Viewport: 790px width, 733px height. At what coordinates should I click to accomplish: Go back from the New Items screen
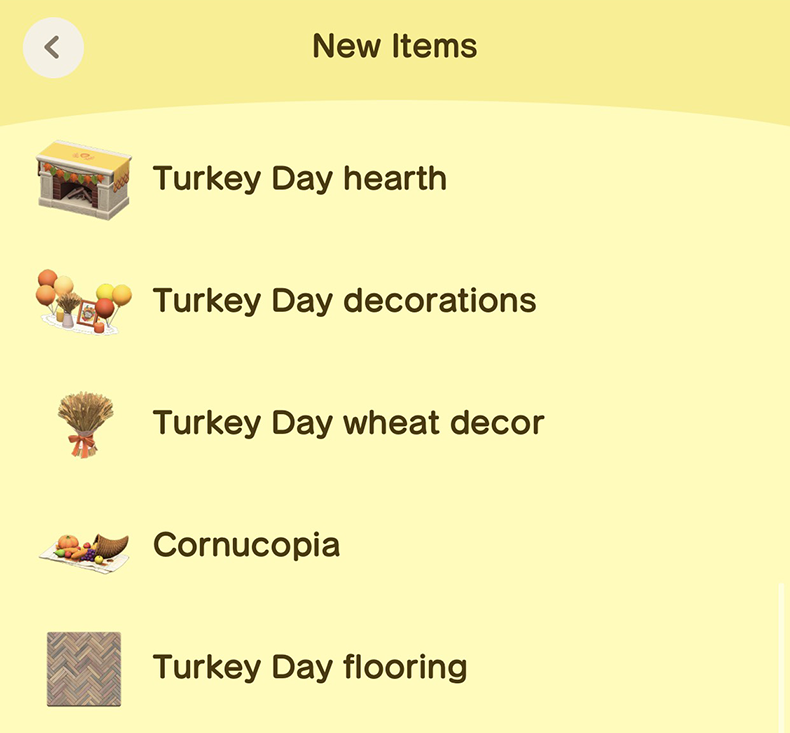pos(53,47)
